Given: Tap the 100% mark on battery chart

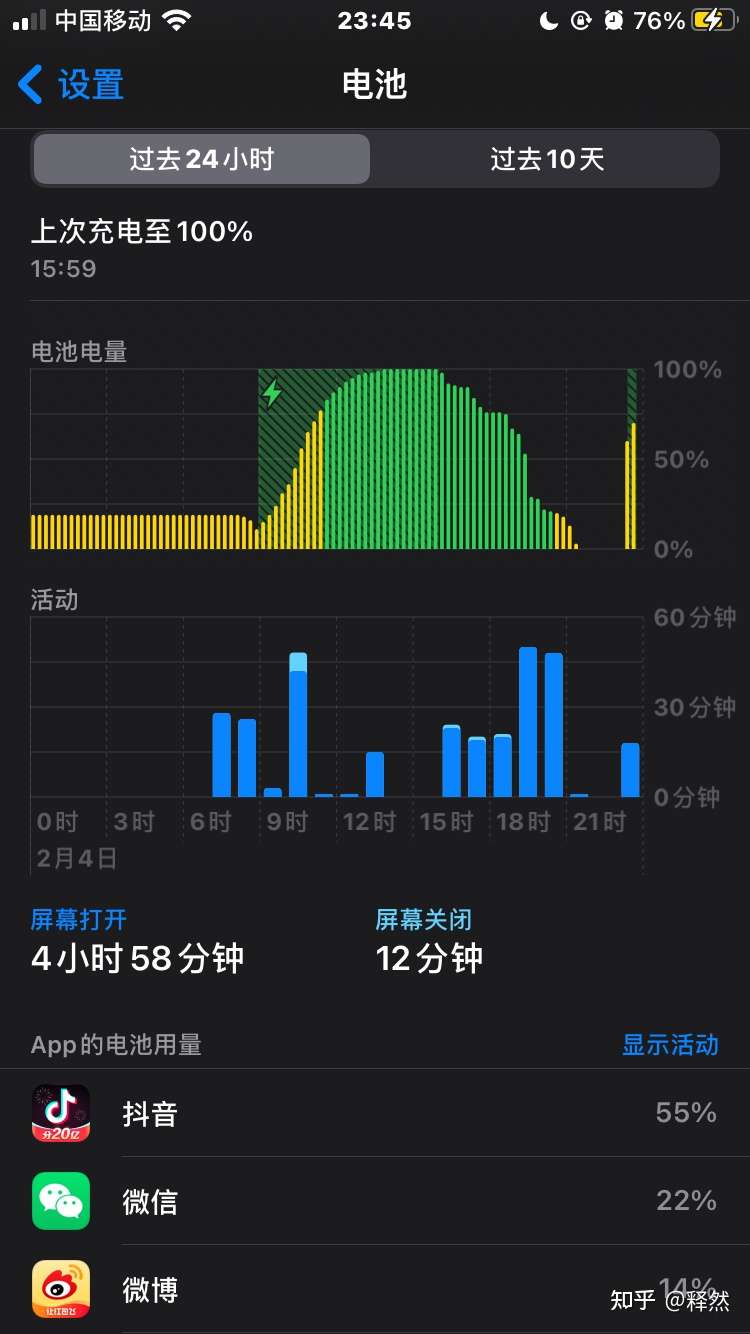Looking at the screenshot, I should click(685, 369).
